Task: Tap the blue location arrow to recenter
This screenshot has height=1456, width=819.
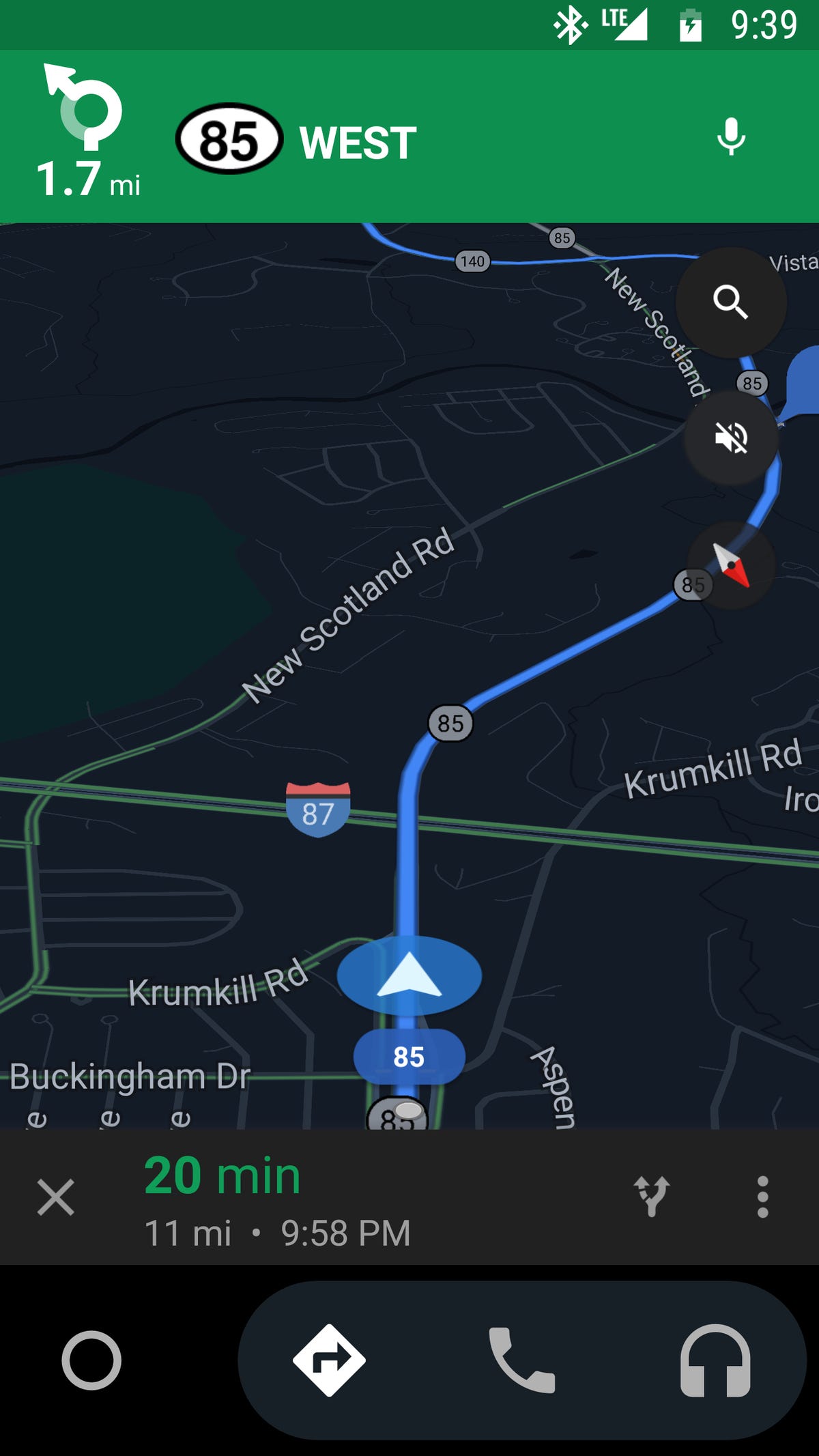Action: (x=408, y=975)
